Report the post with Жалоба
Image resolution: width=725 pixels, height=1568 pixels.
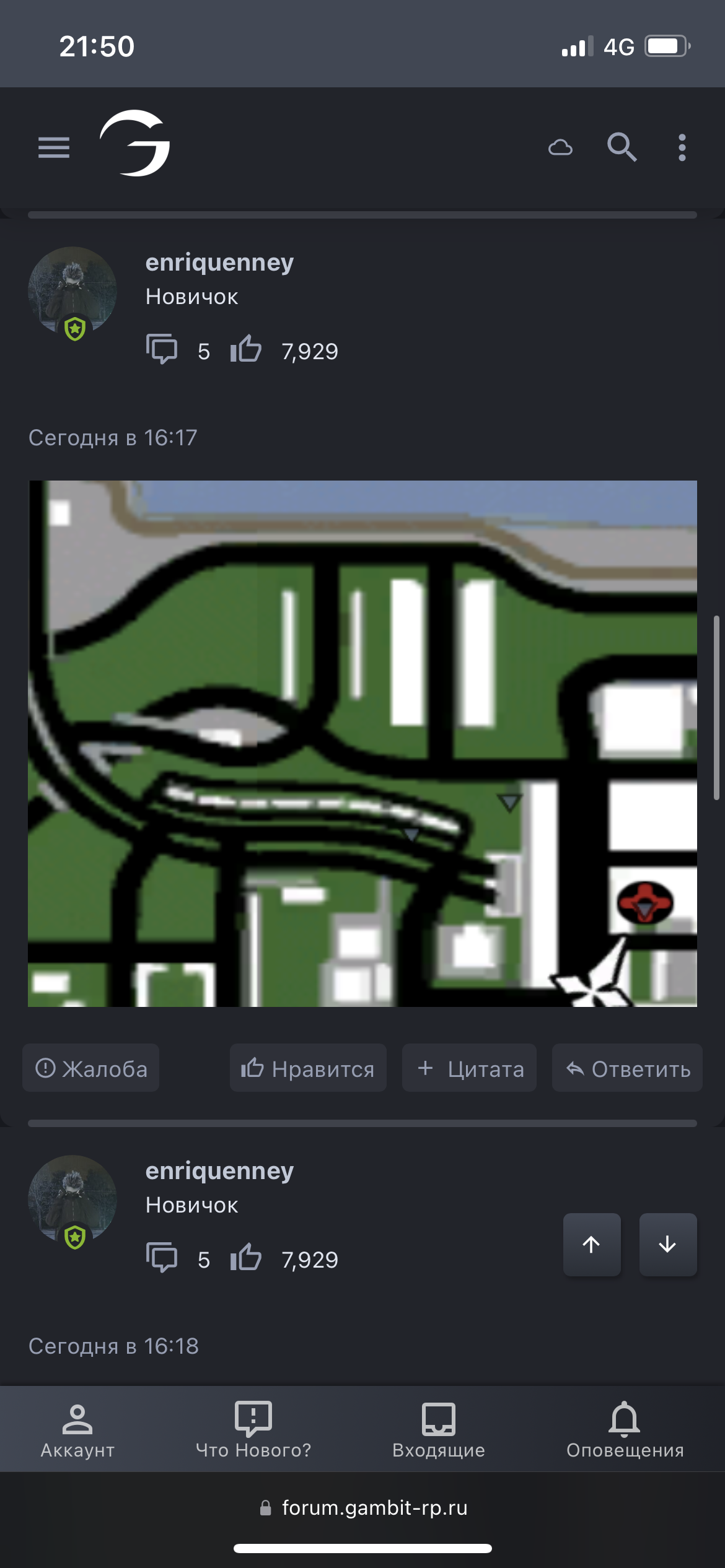pyautogui.click(x=91, y=1068)
